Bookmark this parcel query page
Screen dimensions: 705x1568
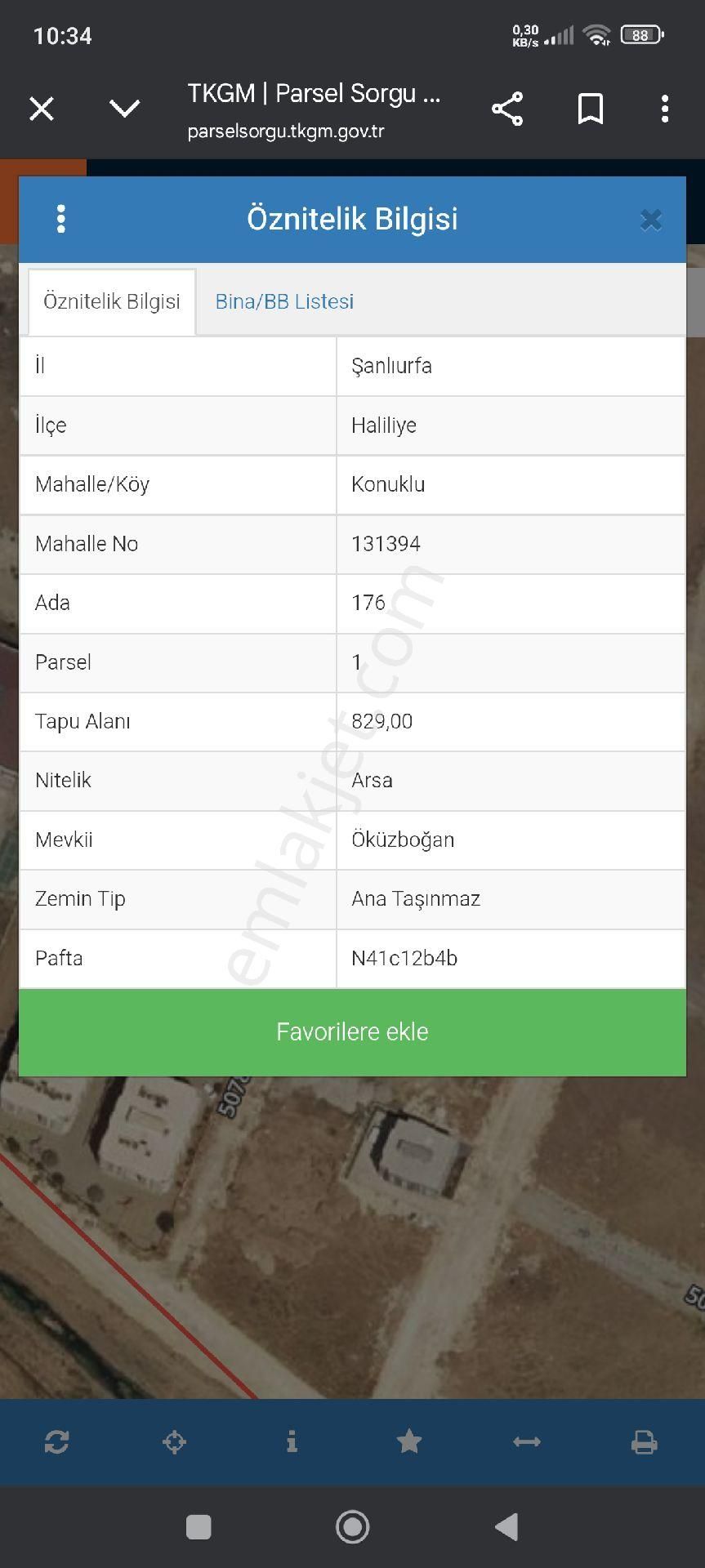point(590,109)
